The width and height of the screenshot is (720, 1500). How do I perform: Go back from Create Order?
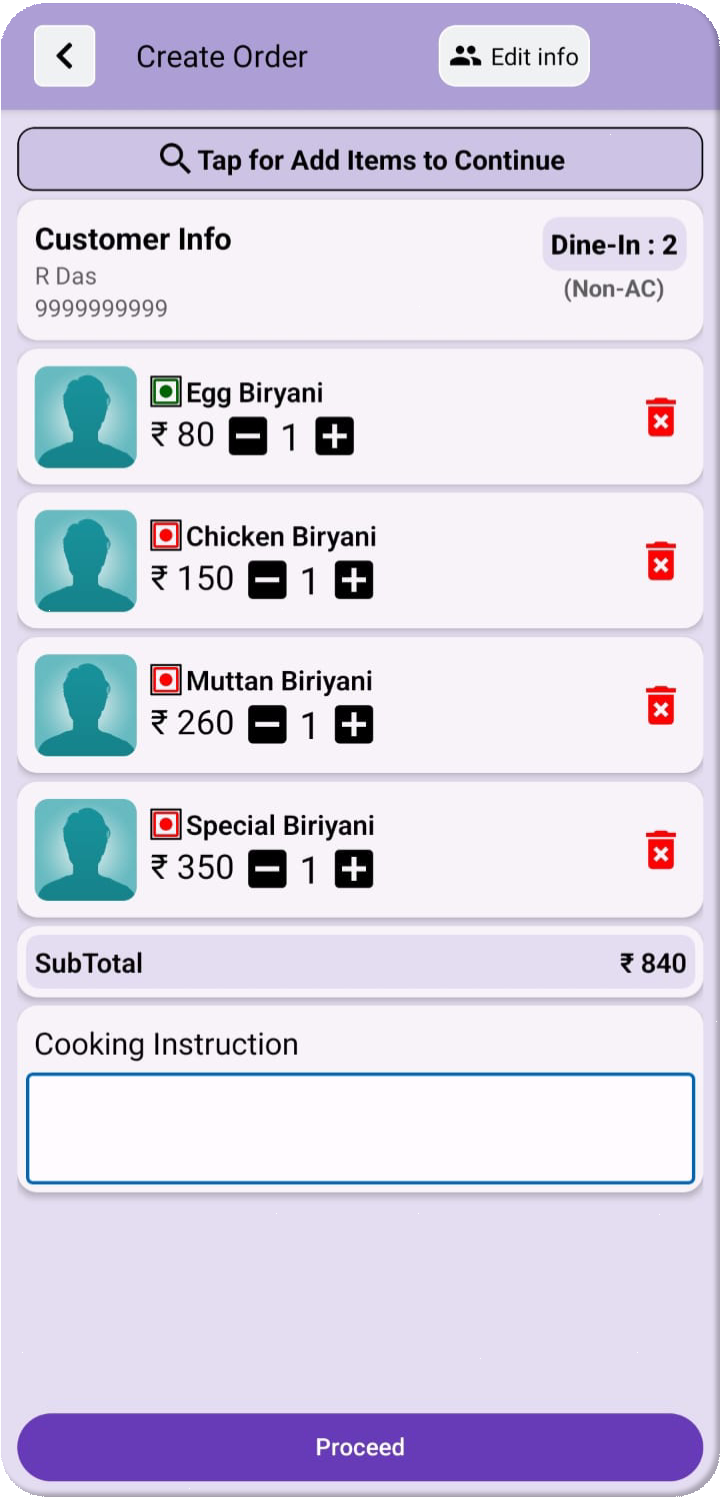point(65,56)
